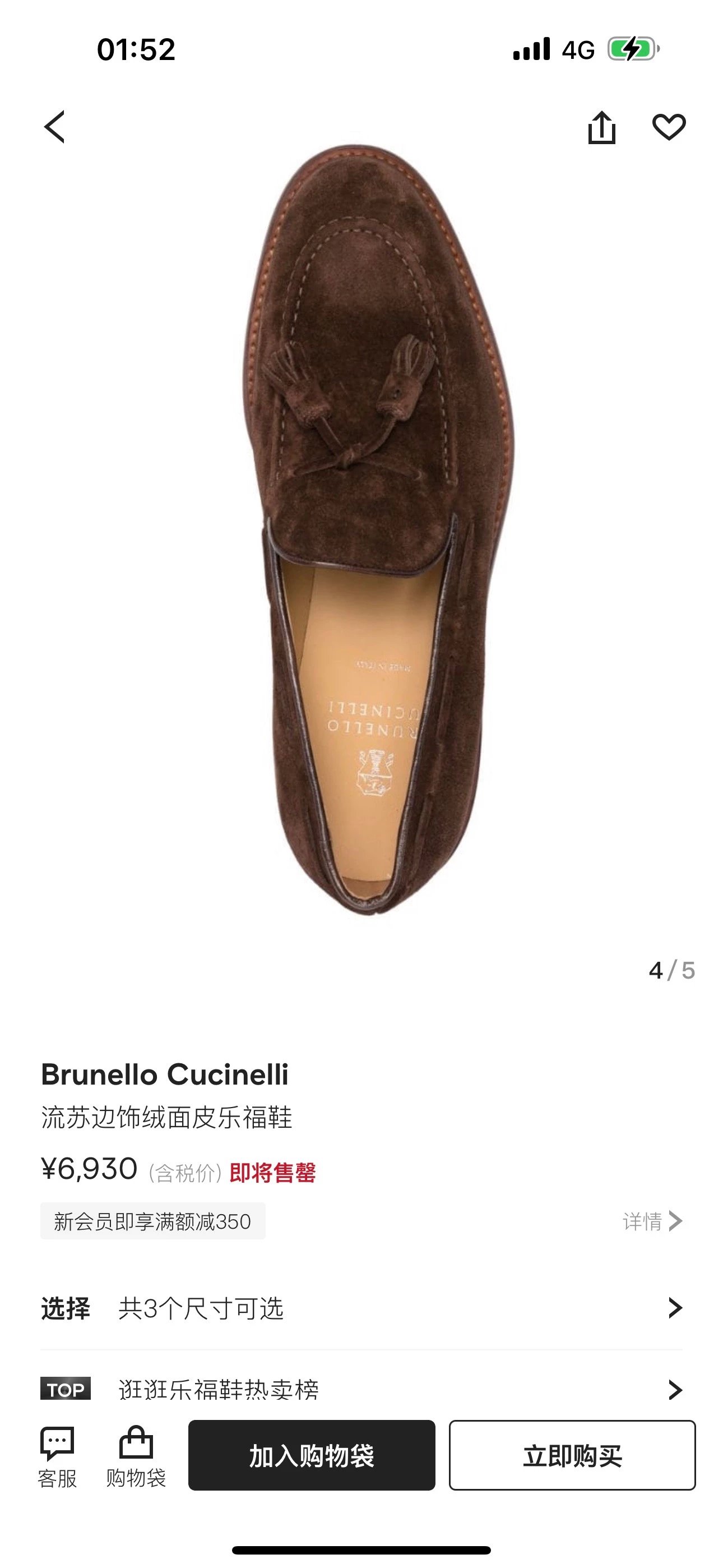
Task: Tap 立即购买 to buy now
Action: coord(572,1455)
